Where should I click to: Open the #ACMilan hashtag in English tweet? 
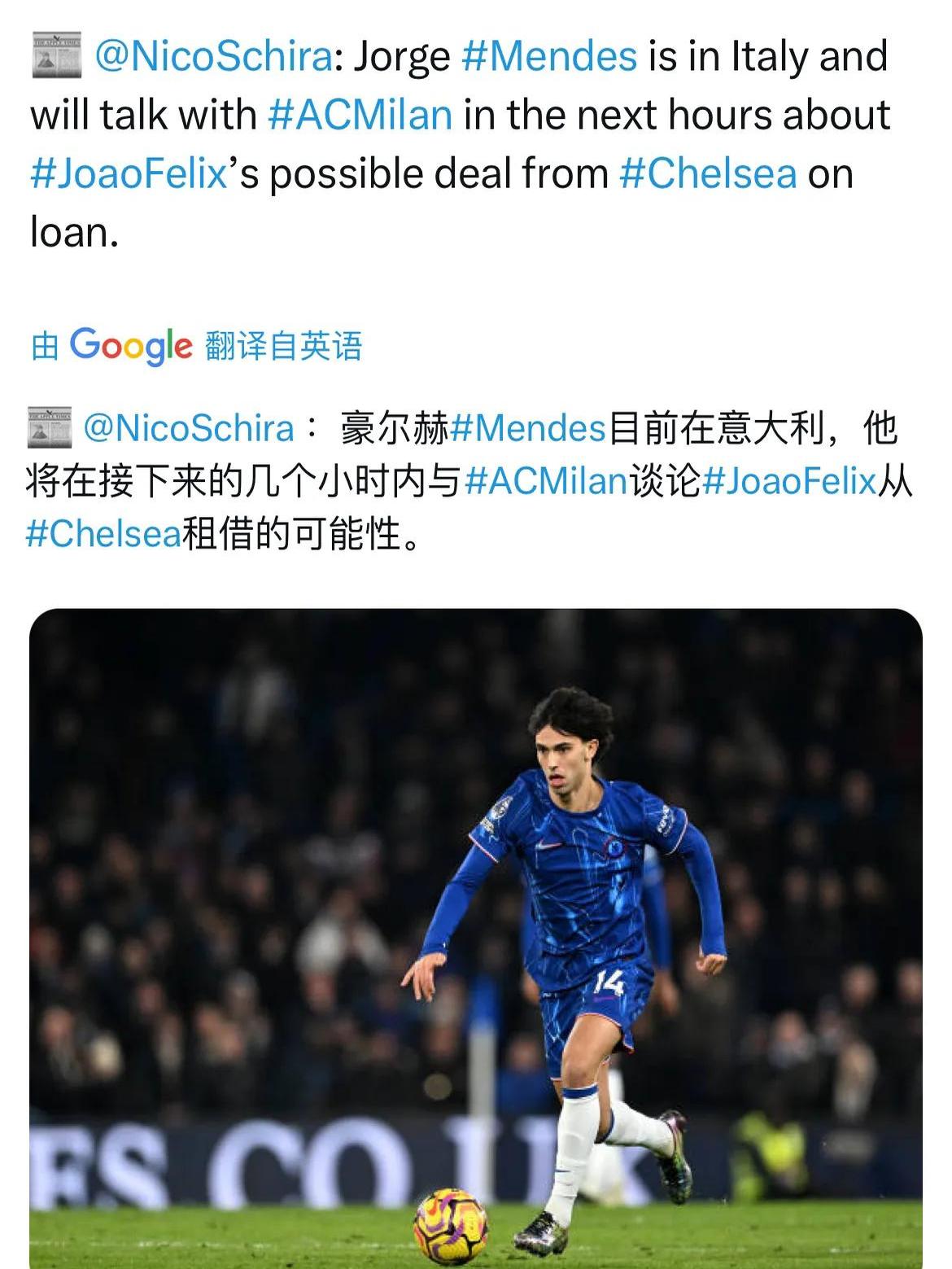click(x=360, y=115)
